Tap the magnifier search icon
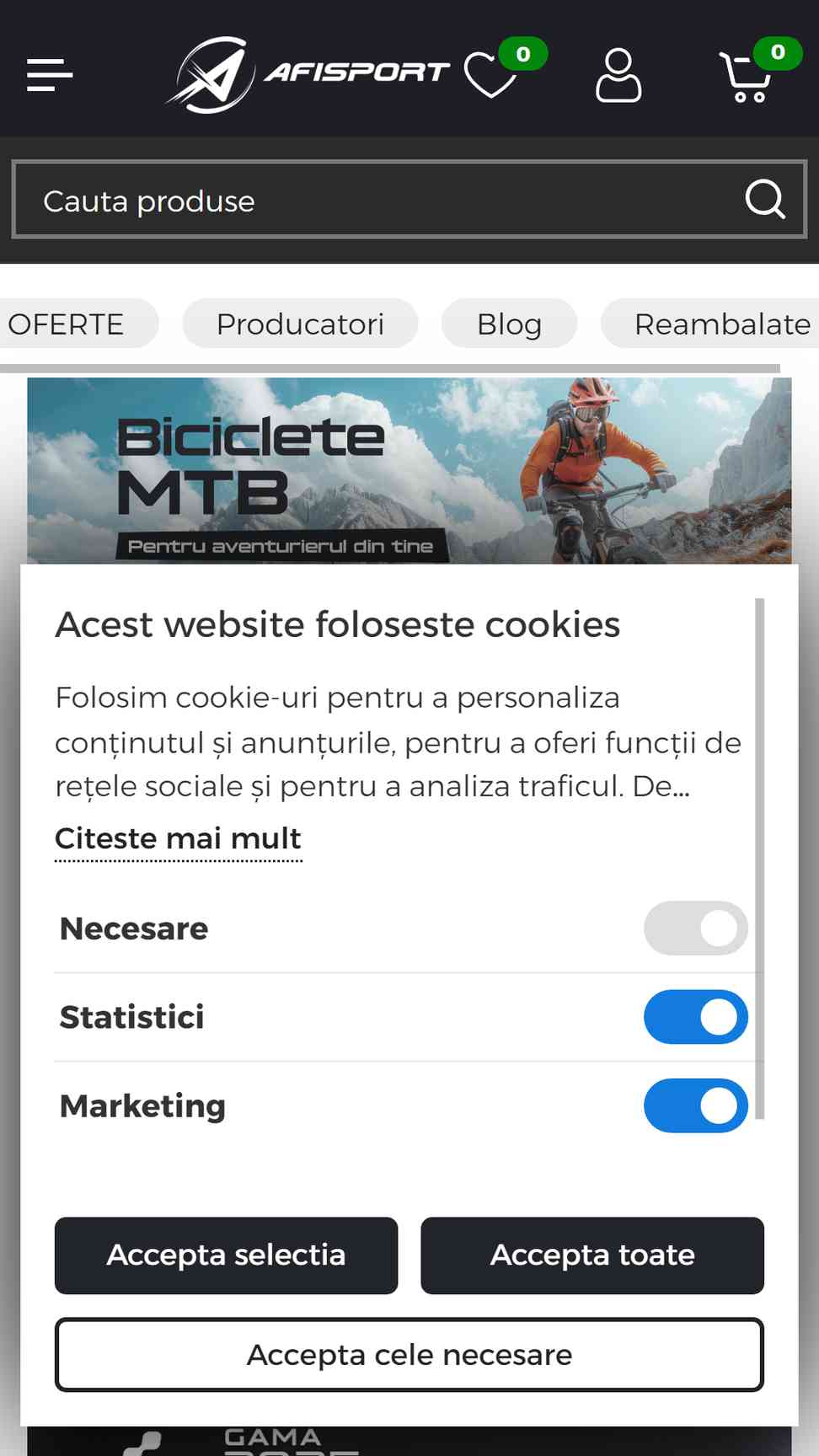The height and width of the screenshot is (1456, 819). click(x=765, y=200)
